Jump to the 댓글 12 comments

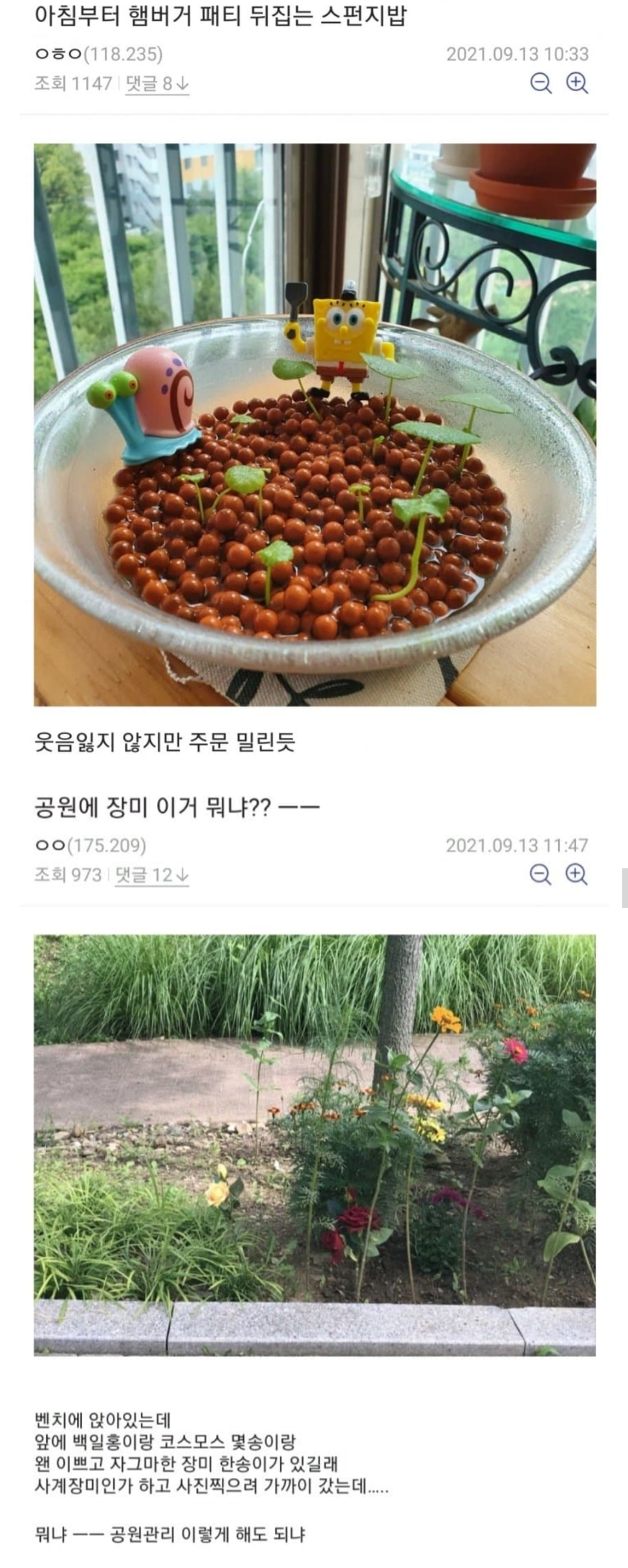click(152, 875)
